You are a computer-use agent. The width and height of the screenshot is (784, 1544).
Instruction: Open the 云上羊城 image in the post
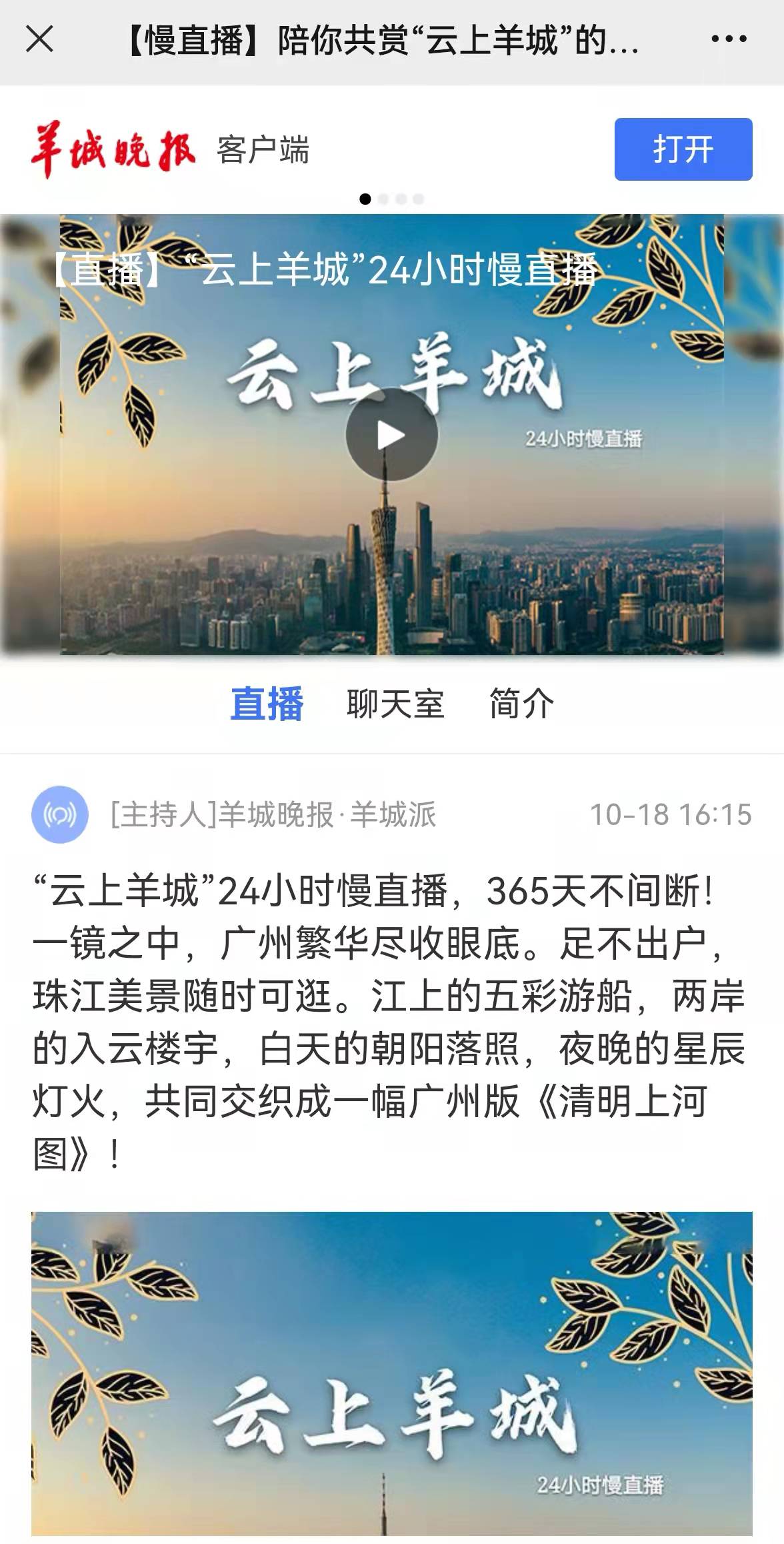click(392, 1377)
